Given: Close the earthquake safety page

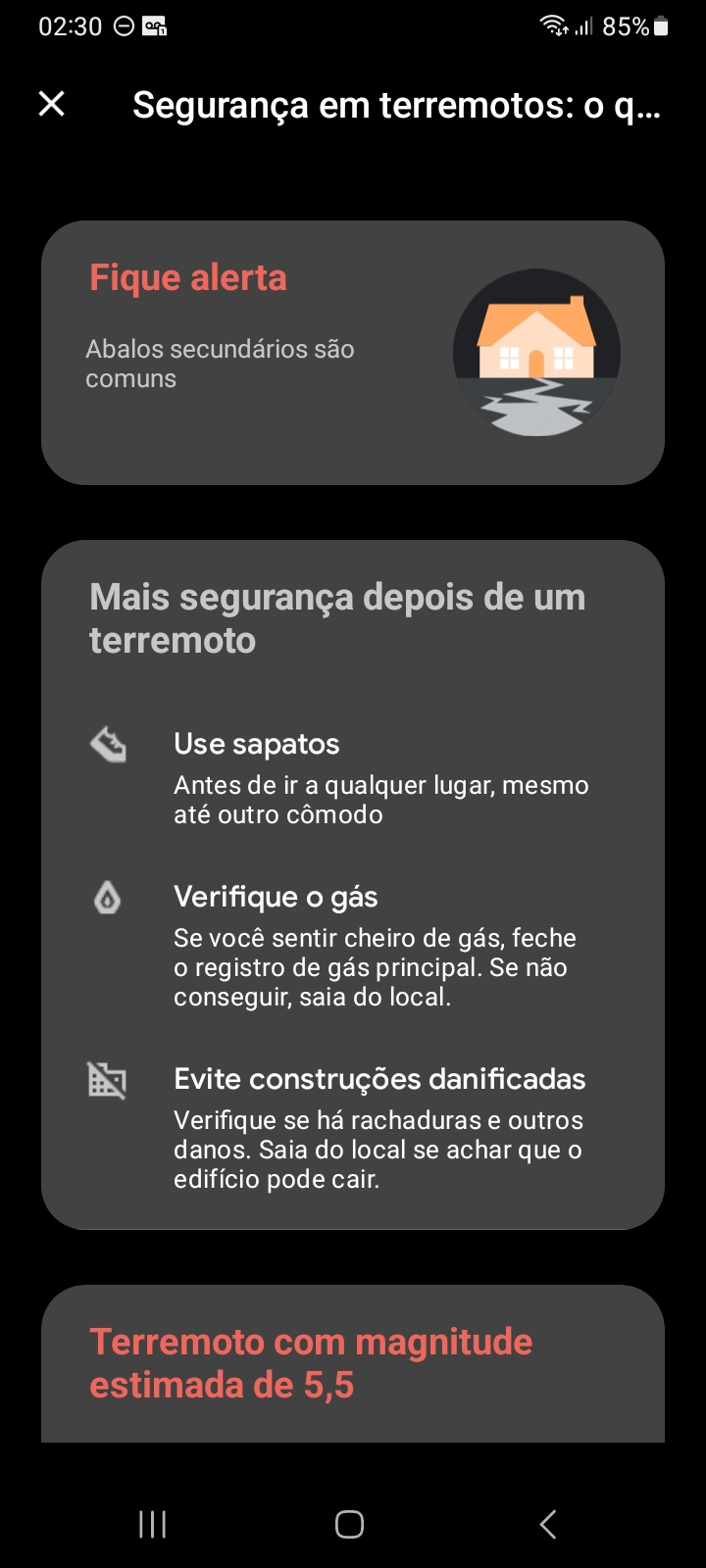Looking at the screenshot, I should [52, 104].
